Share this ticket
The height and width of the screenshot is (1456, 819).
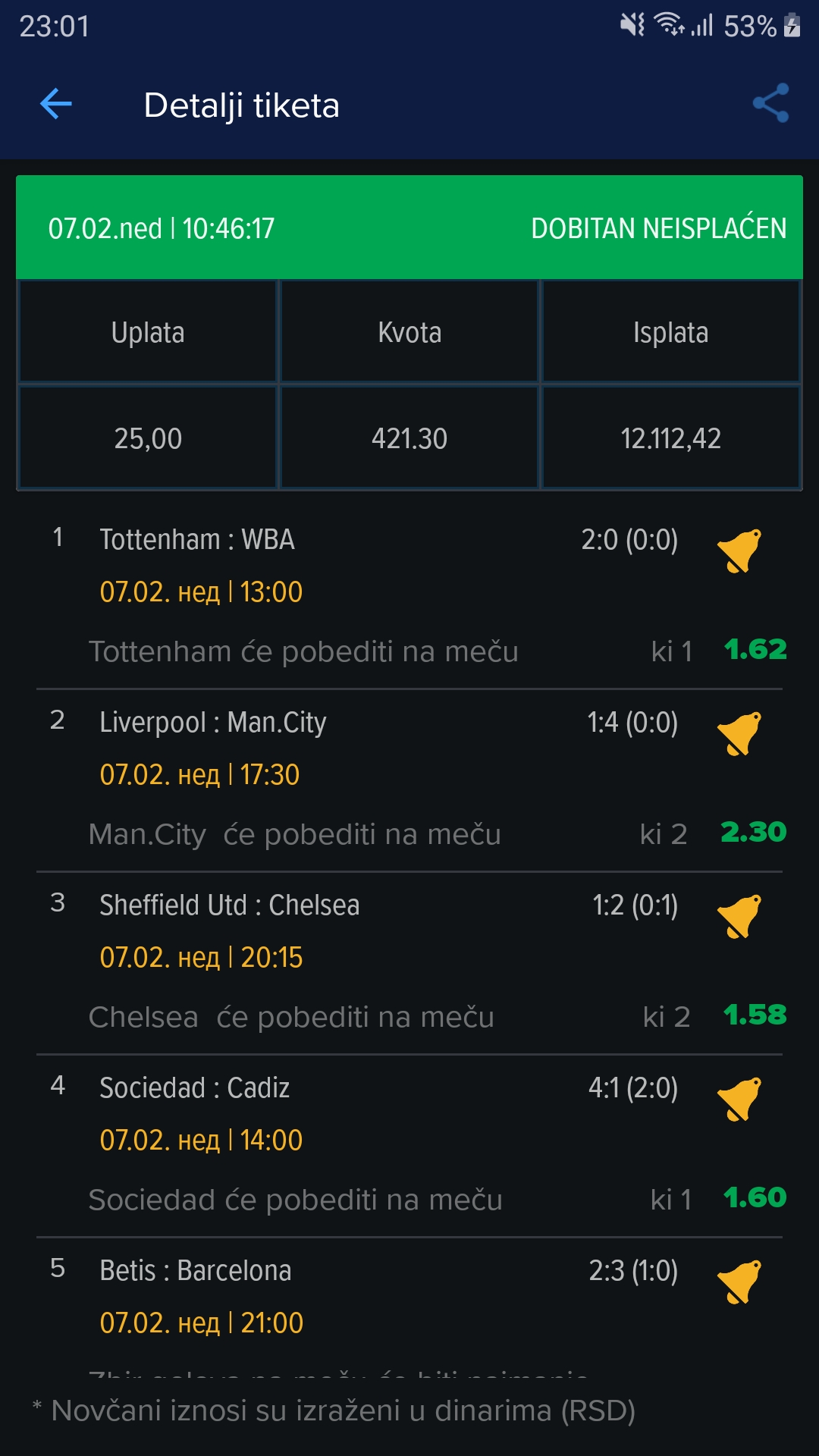click(770, 103)
